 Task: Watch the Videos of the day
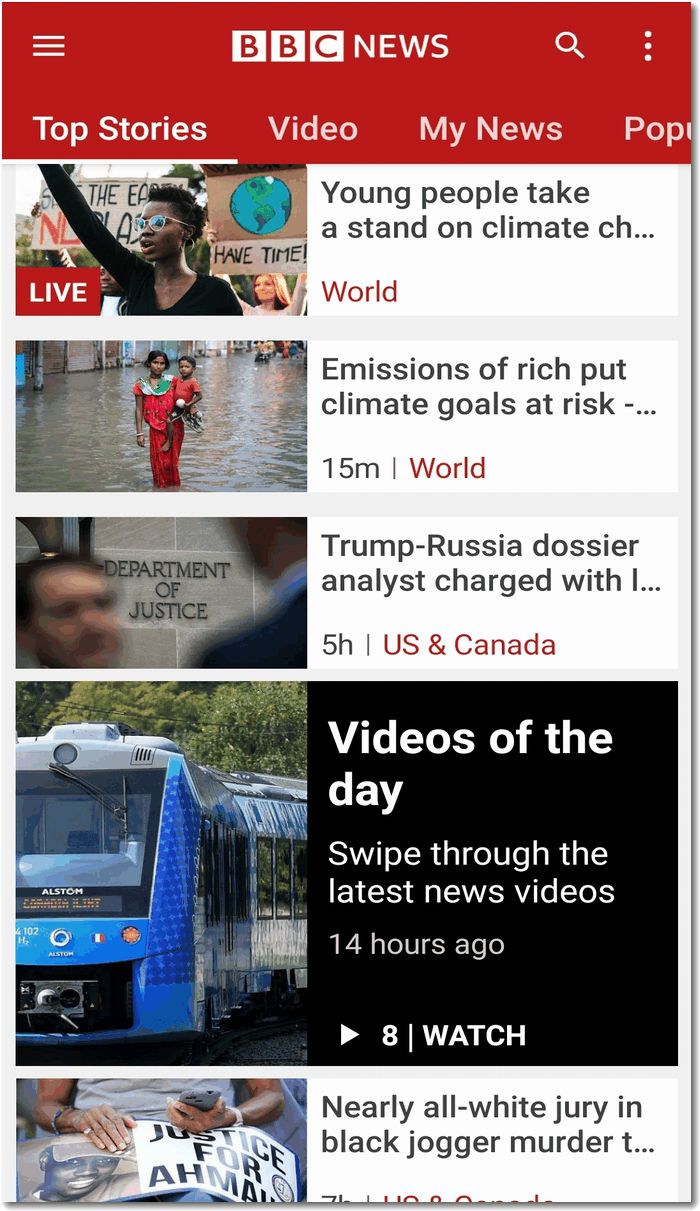pos(454,1035)
